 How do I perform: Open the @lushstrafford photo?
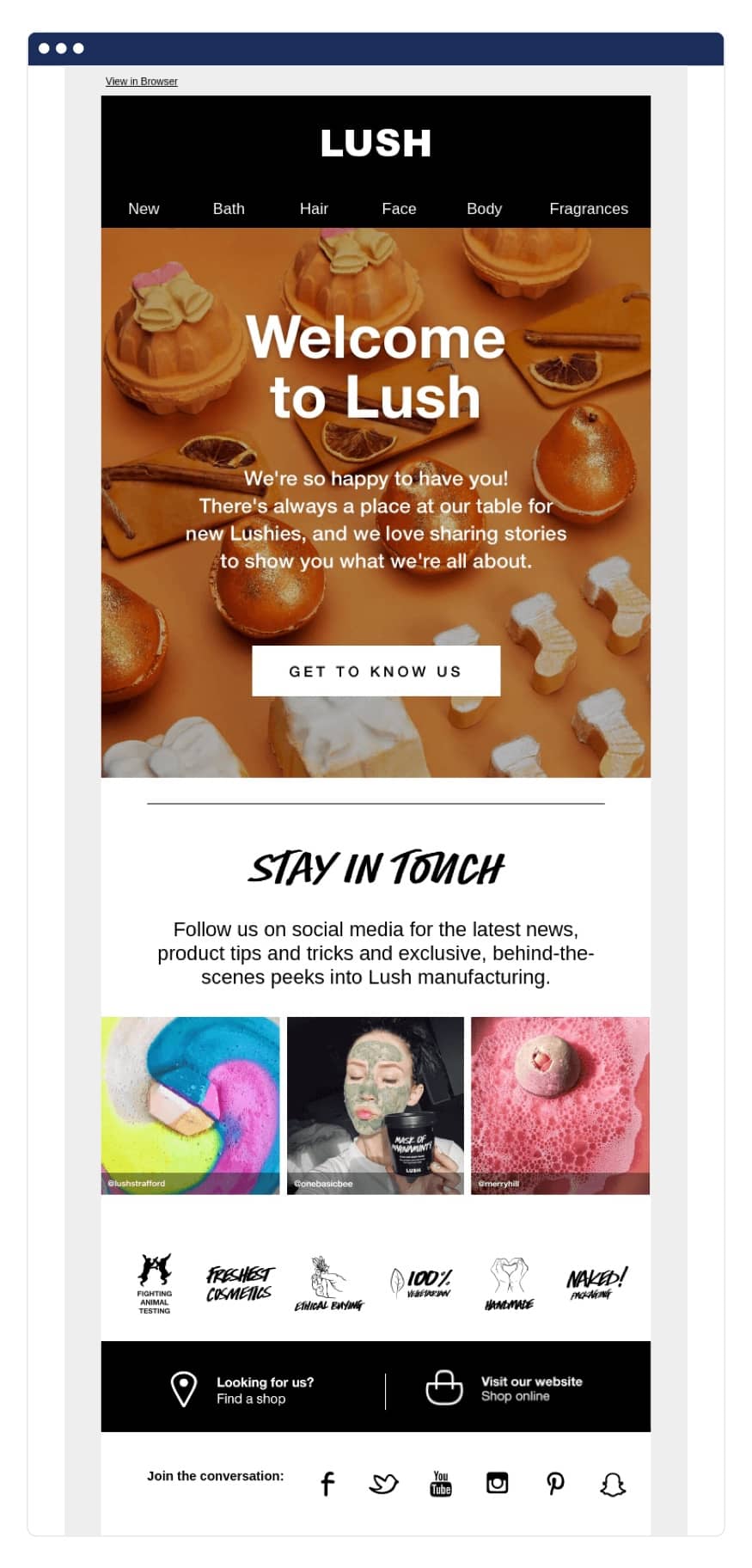click(x=190, y=1105)
